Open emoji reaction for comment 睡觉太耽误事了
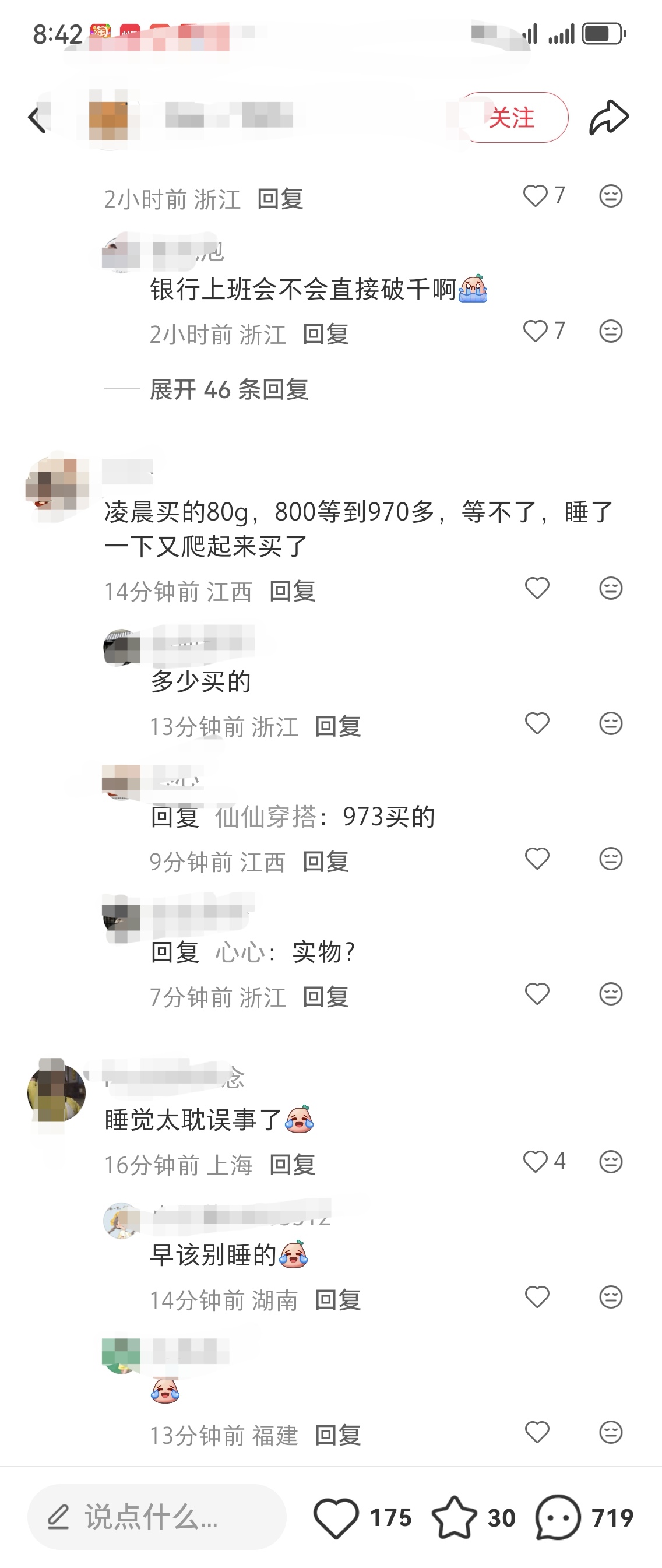 point(610,1161)
